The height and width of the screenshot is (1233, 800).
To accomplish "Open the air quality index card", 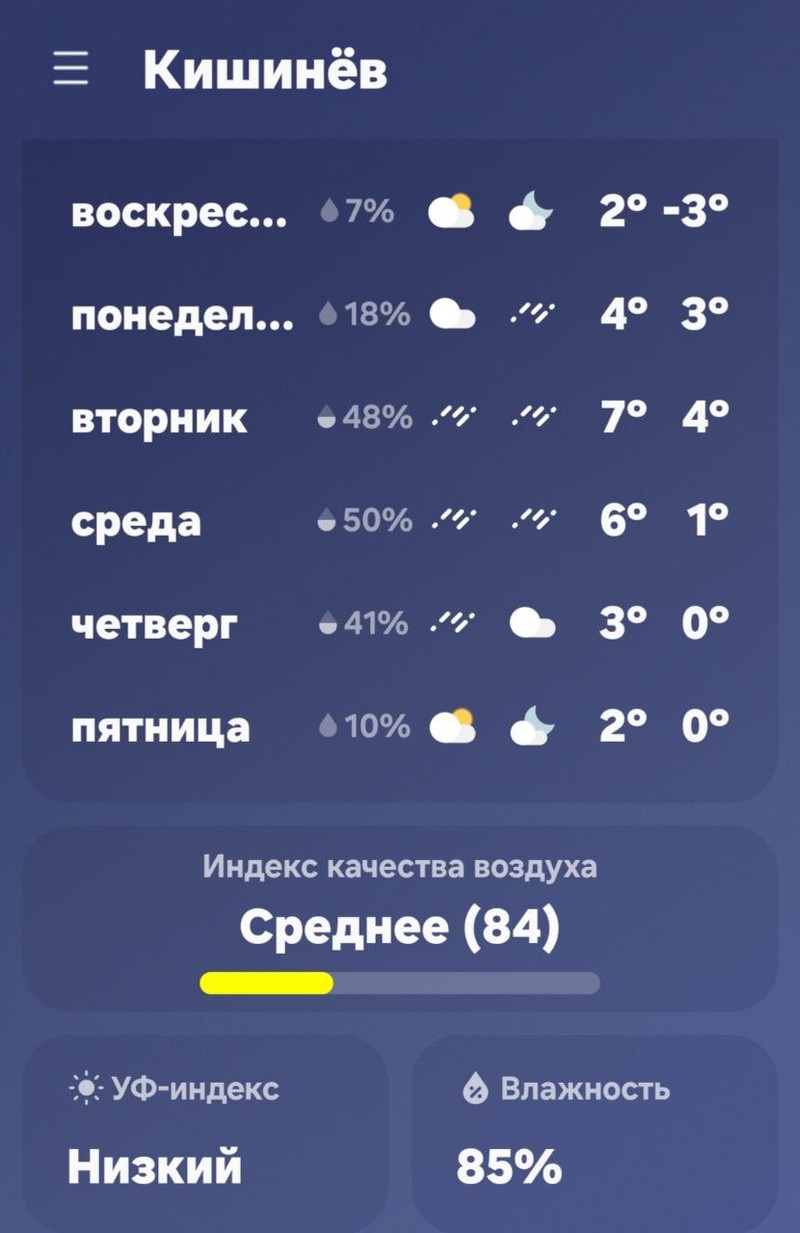I will tap(400, 920).
